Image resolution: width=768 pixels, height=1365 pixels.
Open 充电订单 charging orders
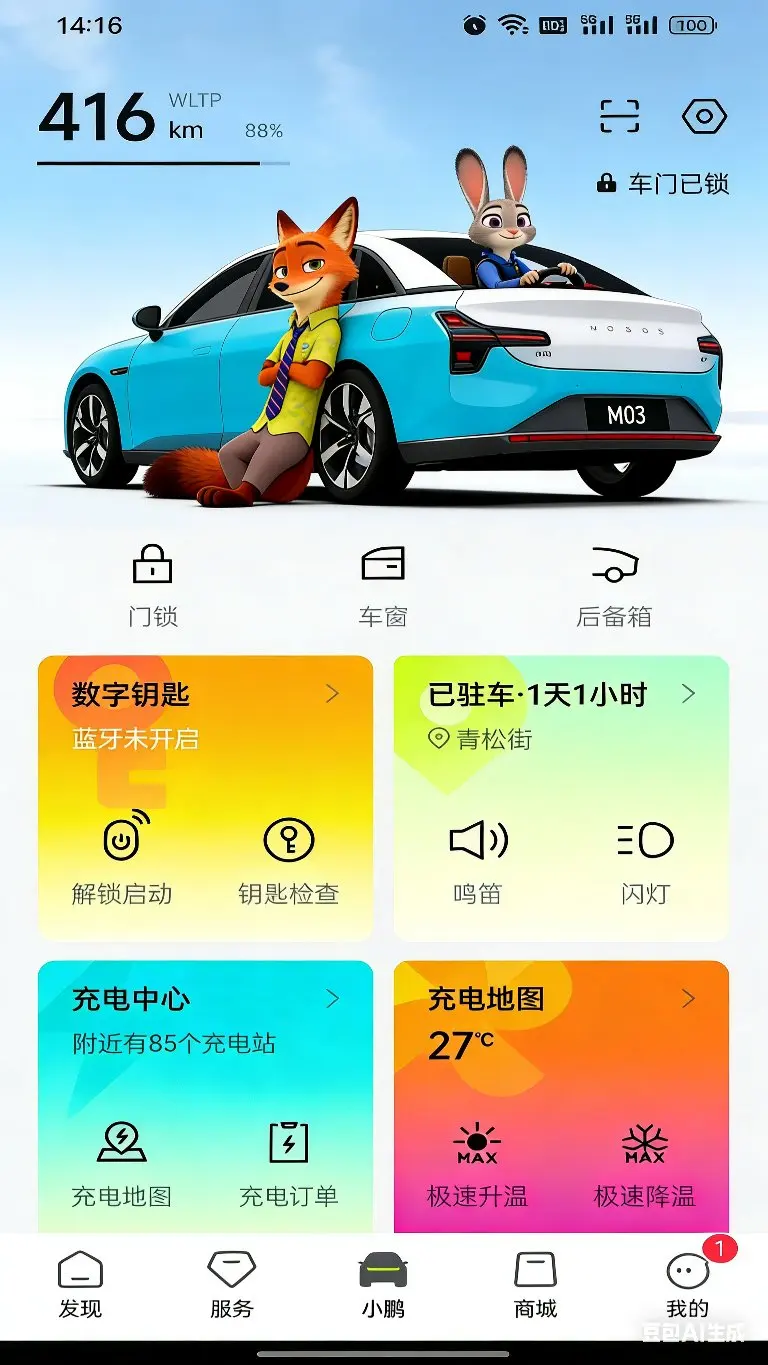pos(289,1163)
